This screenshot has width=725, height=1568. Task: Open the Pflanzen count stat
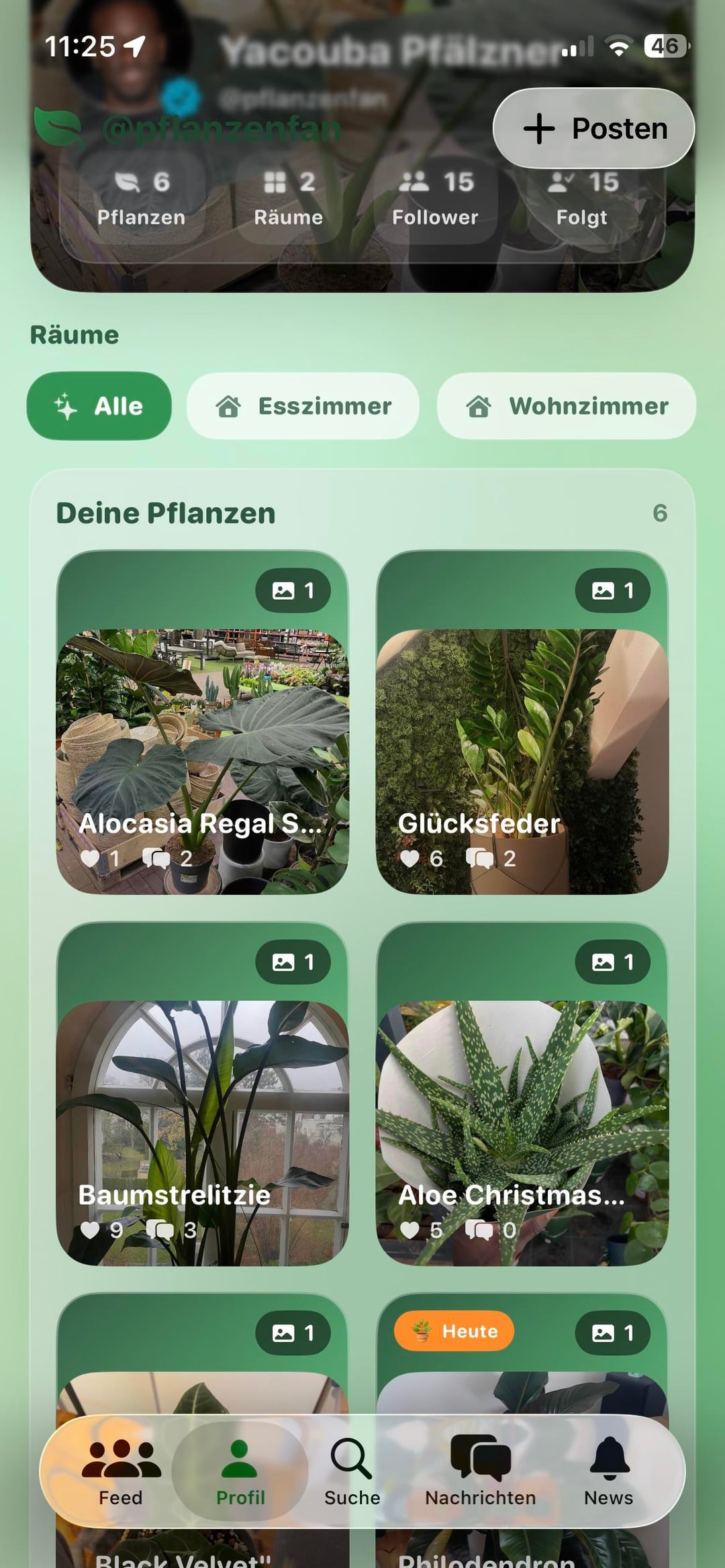pos(142,198)
